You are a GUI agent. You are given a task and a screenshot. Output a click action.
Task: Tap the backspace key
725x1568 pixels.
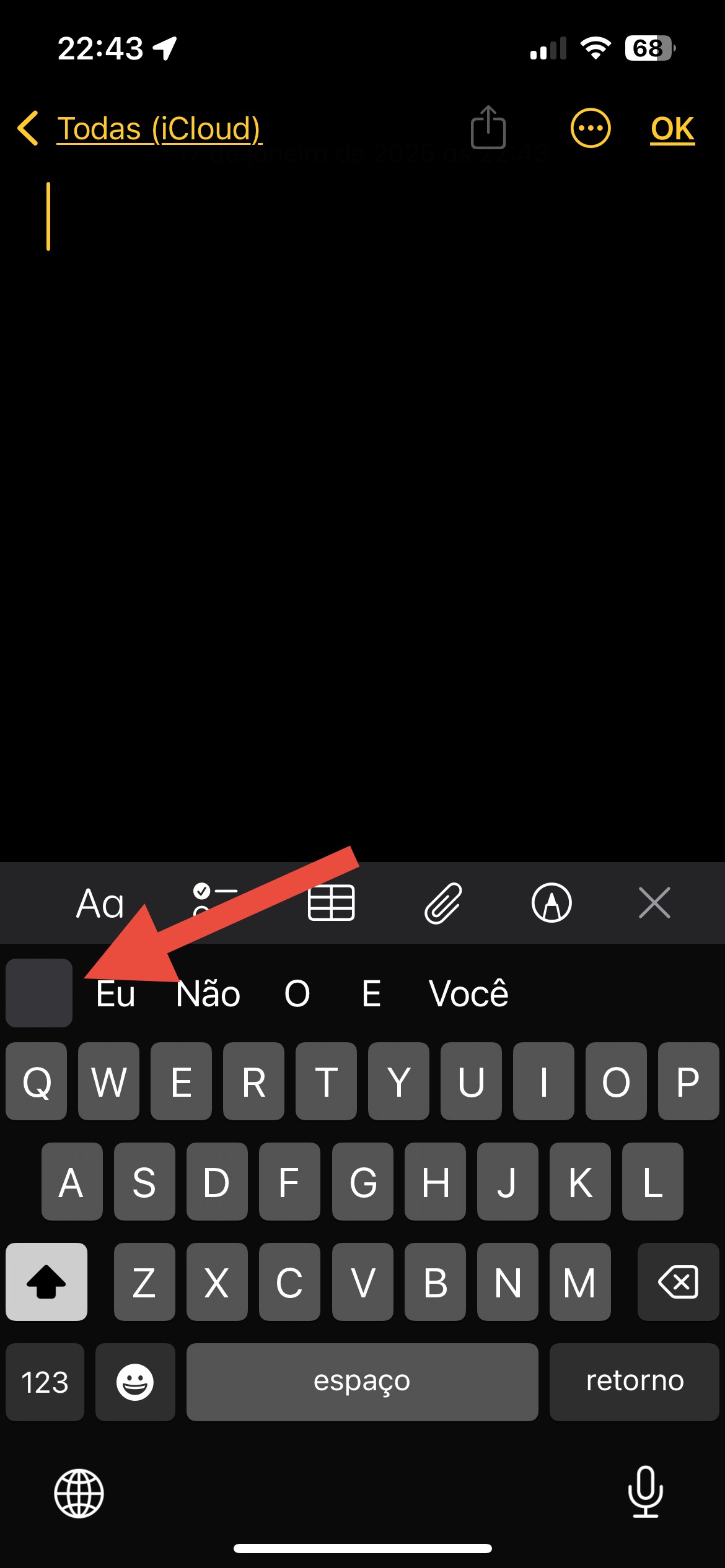[678, 1281]
